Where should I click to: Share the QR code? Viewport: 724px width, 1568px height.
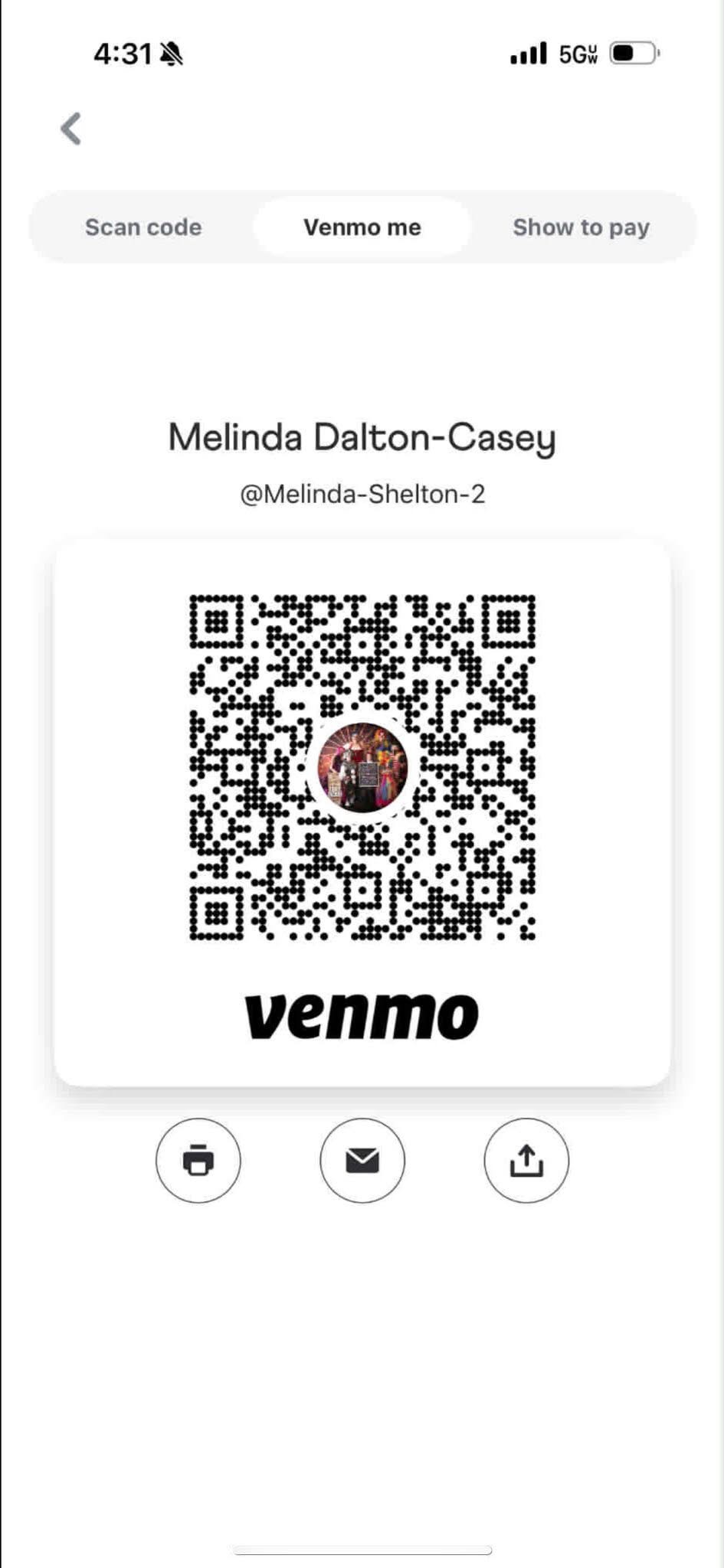click(526, 1161)
